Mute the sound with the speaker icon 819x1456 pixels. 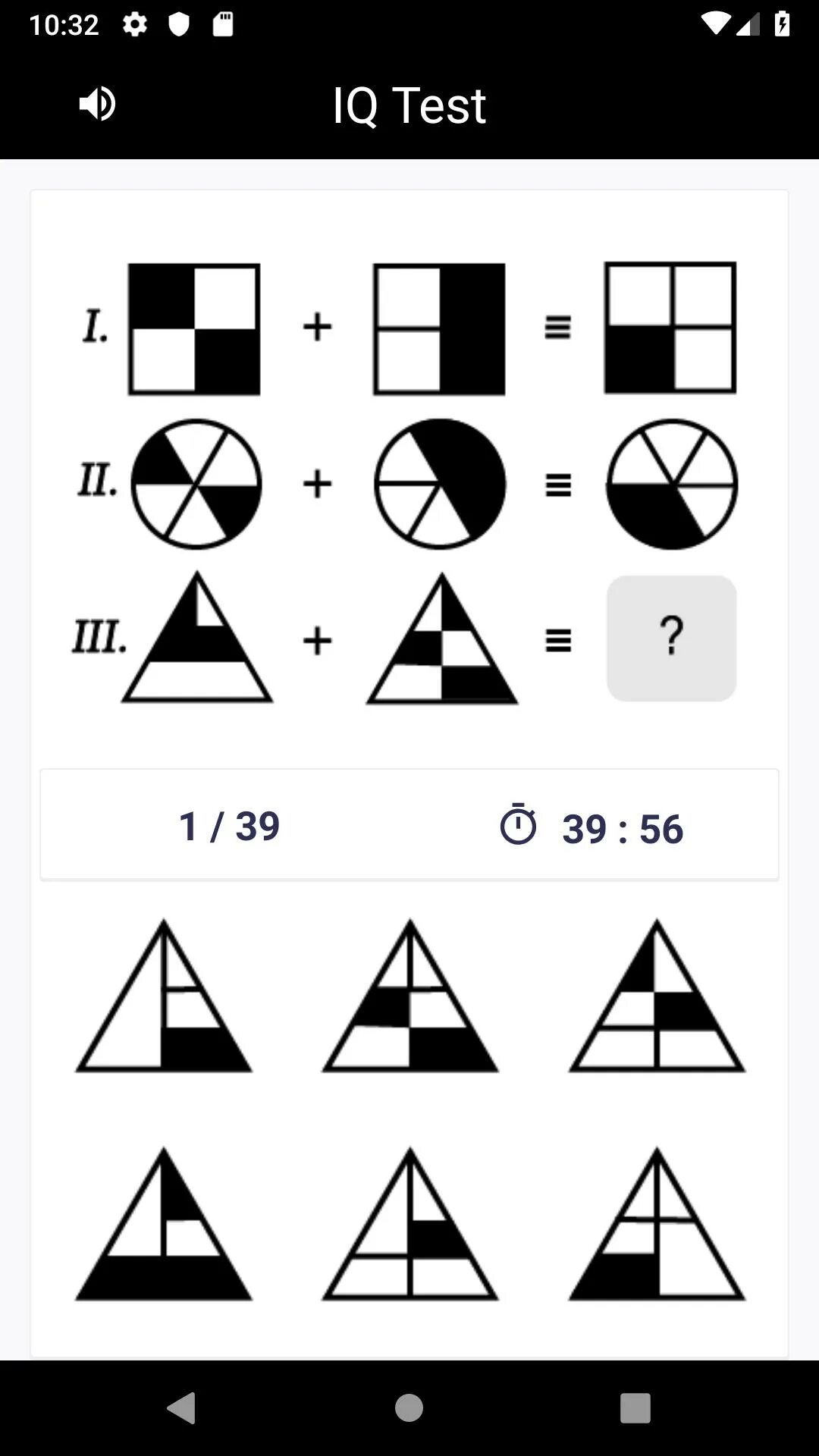click(x=97, y=104)
